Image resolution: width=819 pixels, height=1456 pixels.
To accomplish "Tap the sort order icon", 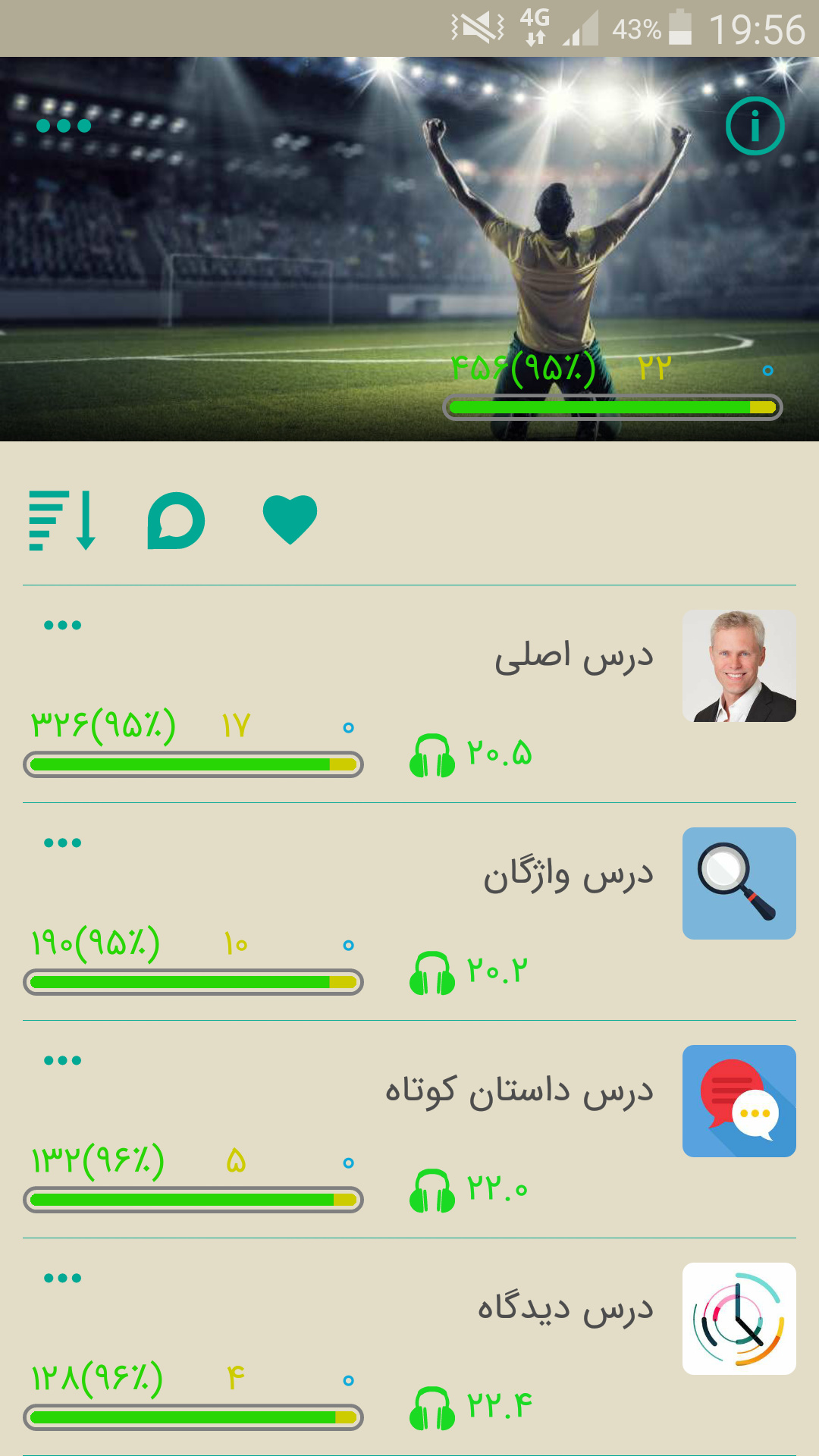I will point(61,520).
